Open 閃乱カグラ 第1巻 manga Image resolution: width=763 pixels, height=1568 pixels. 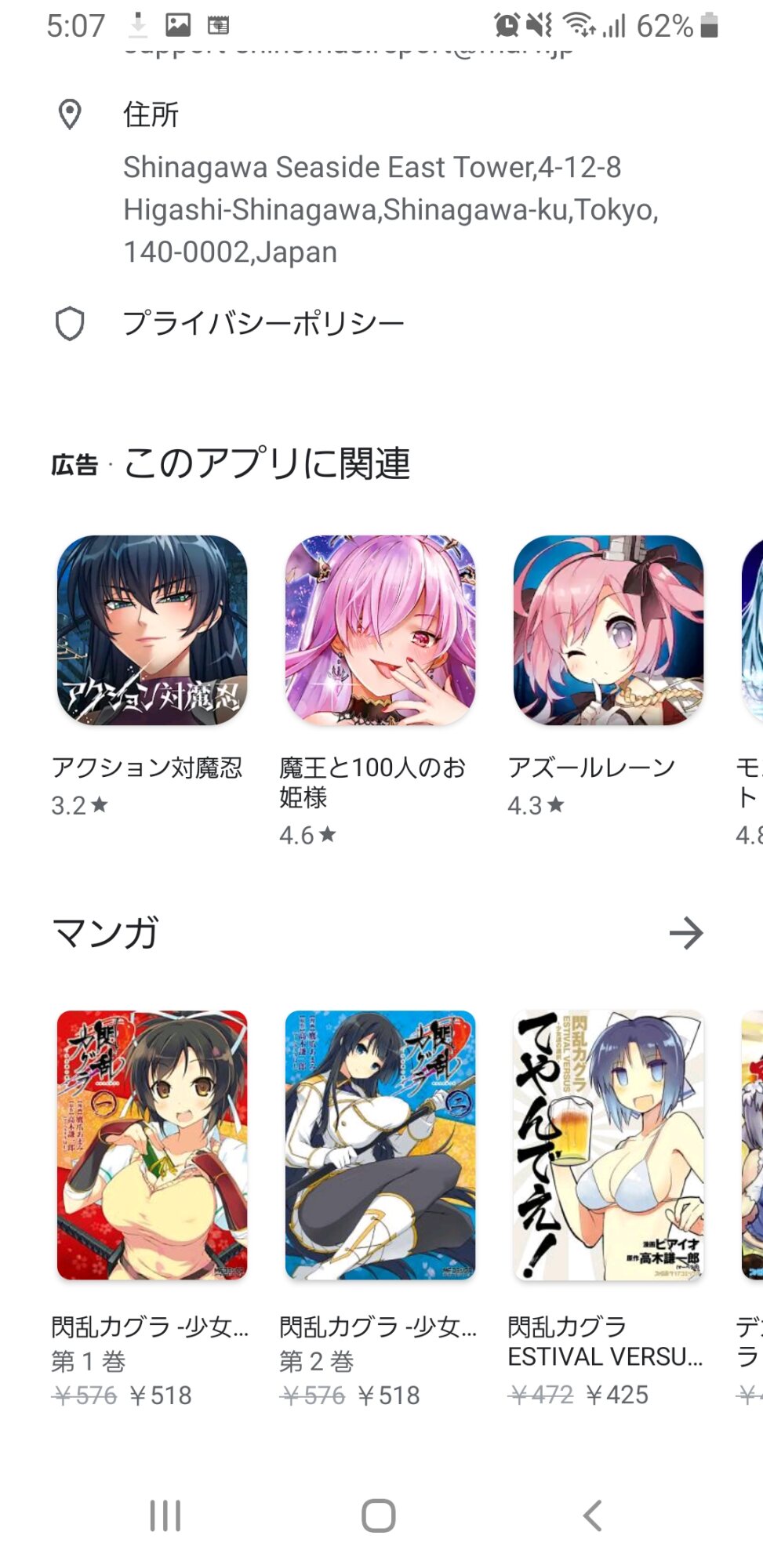[x=152, y=1145]
